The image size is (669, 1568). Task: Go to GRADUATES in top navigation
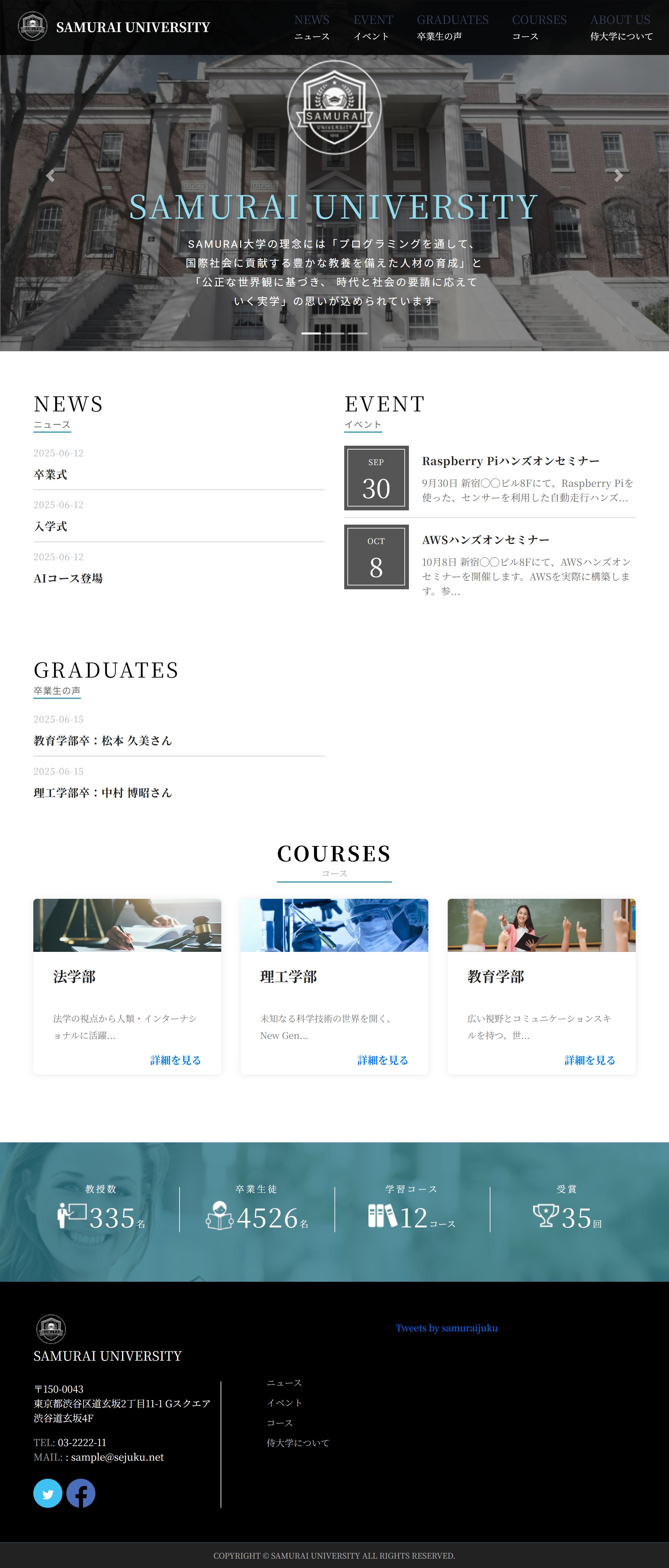452,27
